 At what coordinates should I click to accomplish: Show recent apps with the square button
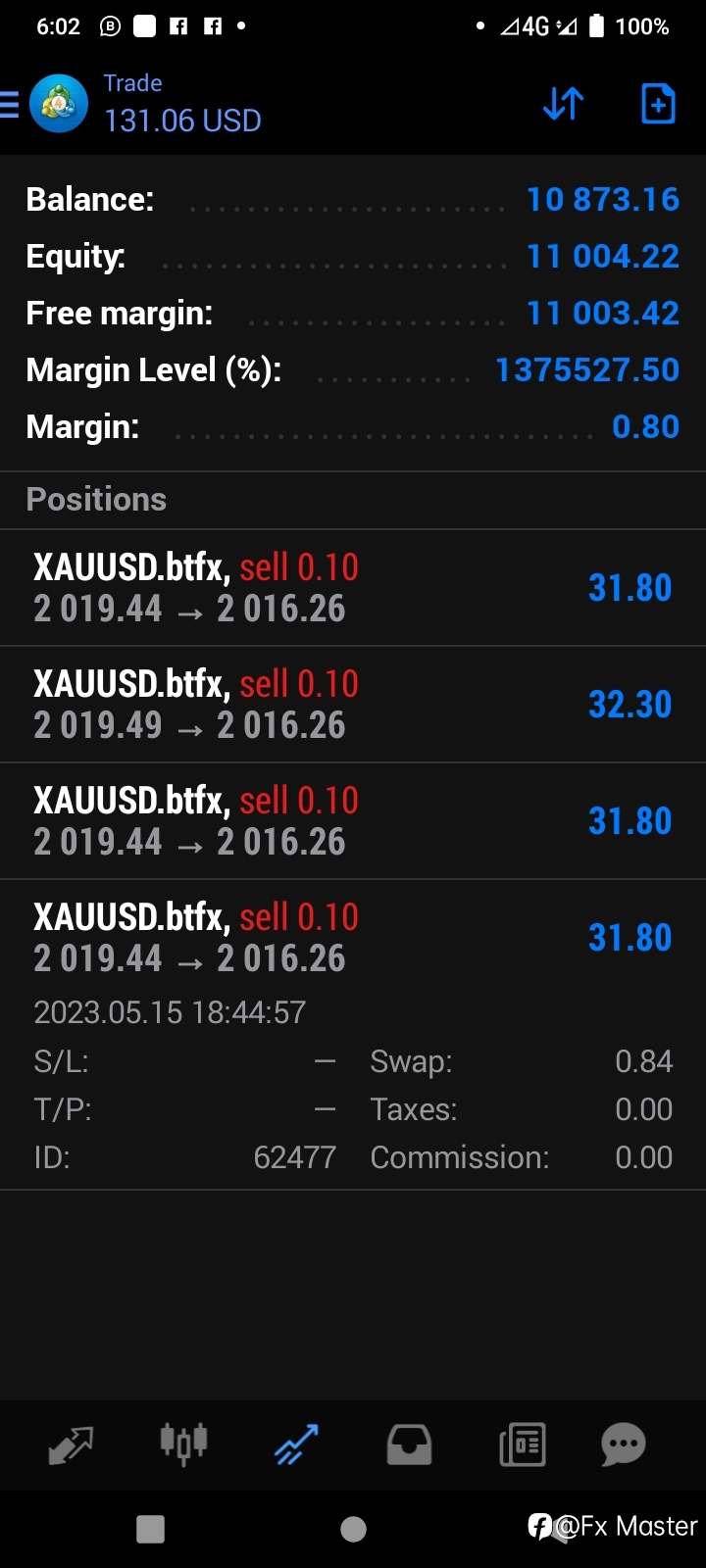(150, 1529)
